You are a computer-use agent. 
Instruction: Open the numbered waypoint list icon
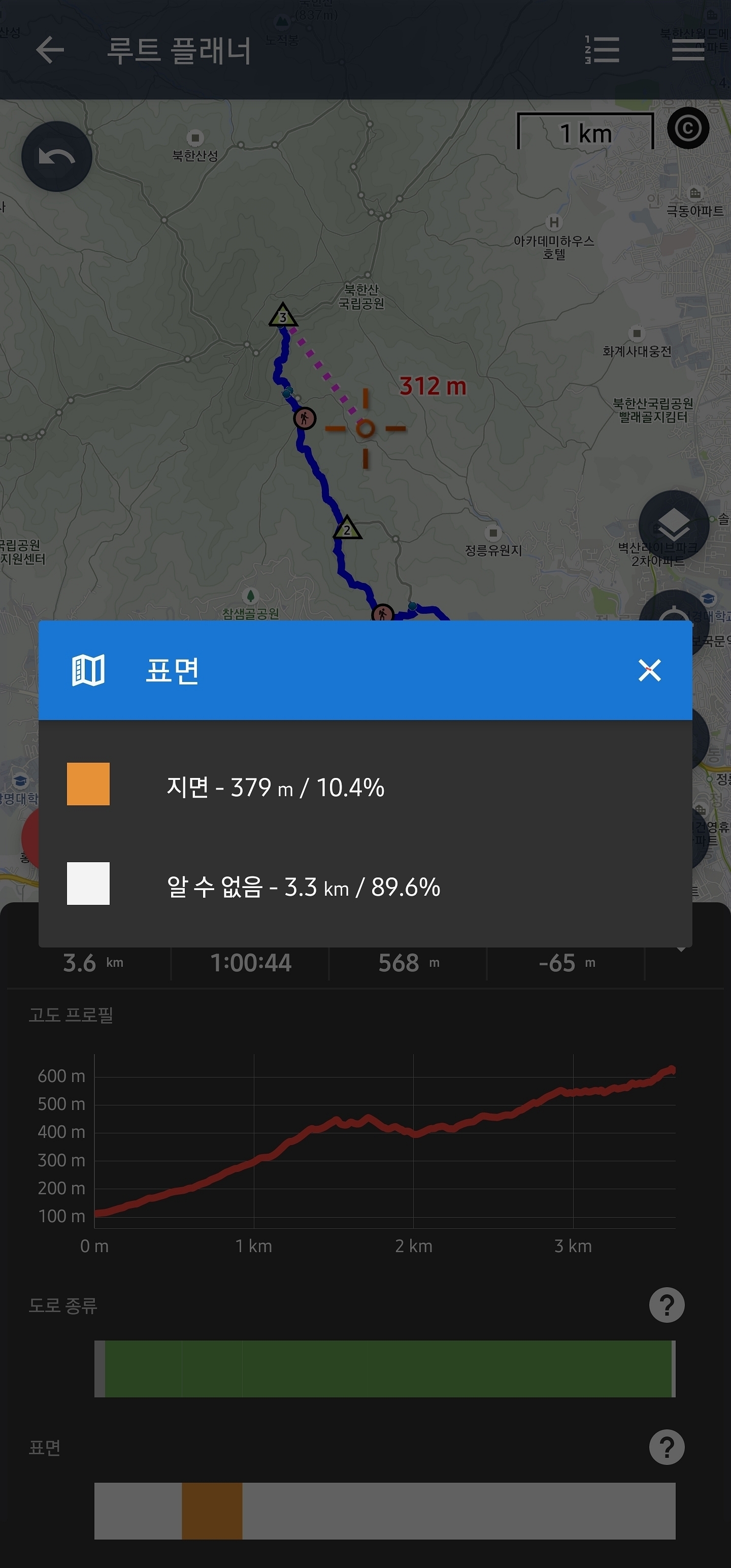coord(602,50)
